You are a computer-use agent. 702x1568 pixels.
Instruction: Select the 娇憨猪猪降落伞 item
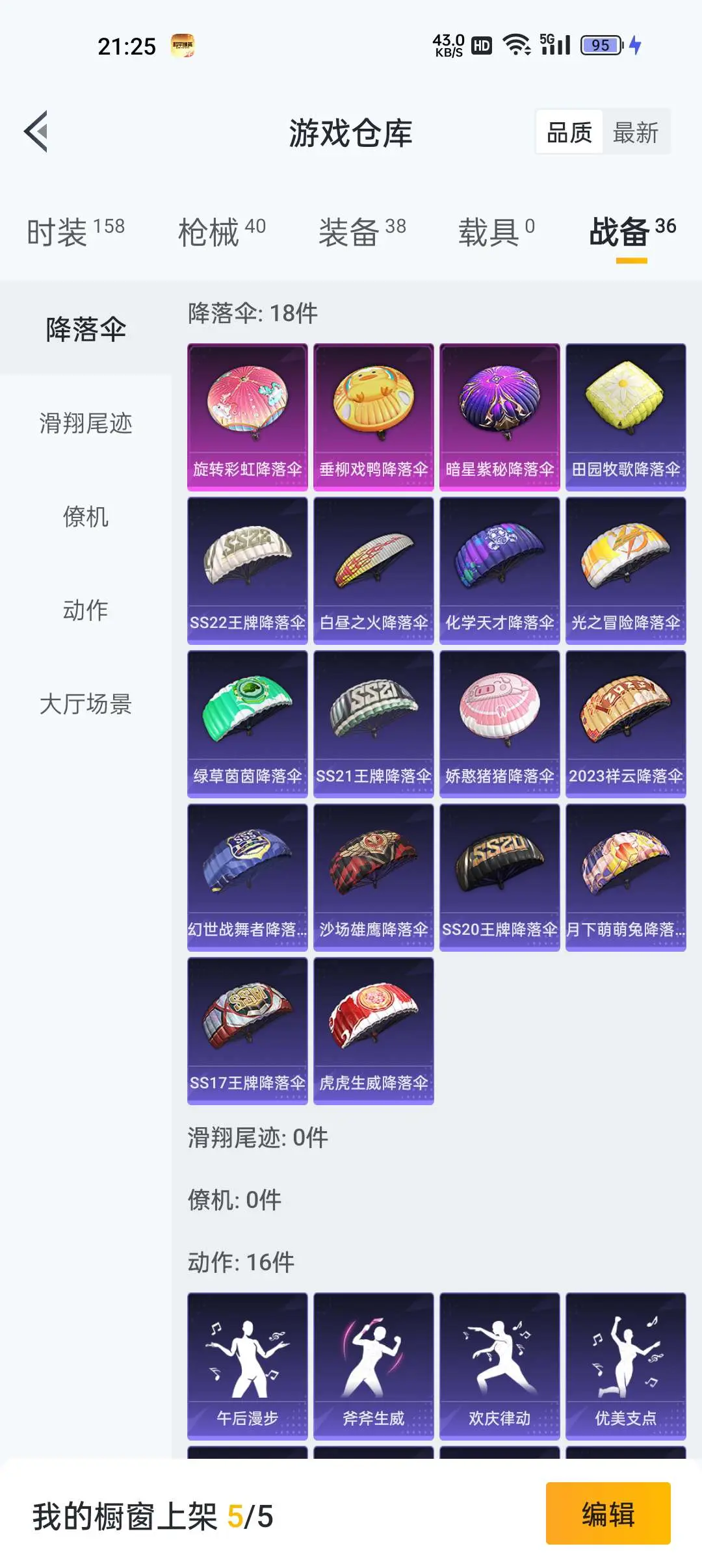[500, 724]
